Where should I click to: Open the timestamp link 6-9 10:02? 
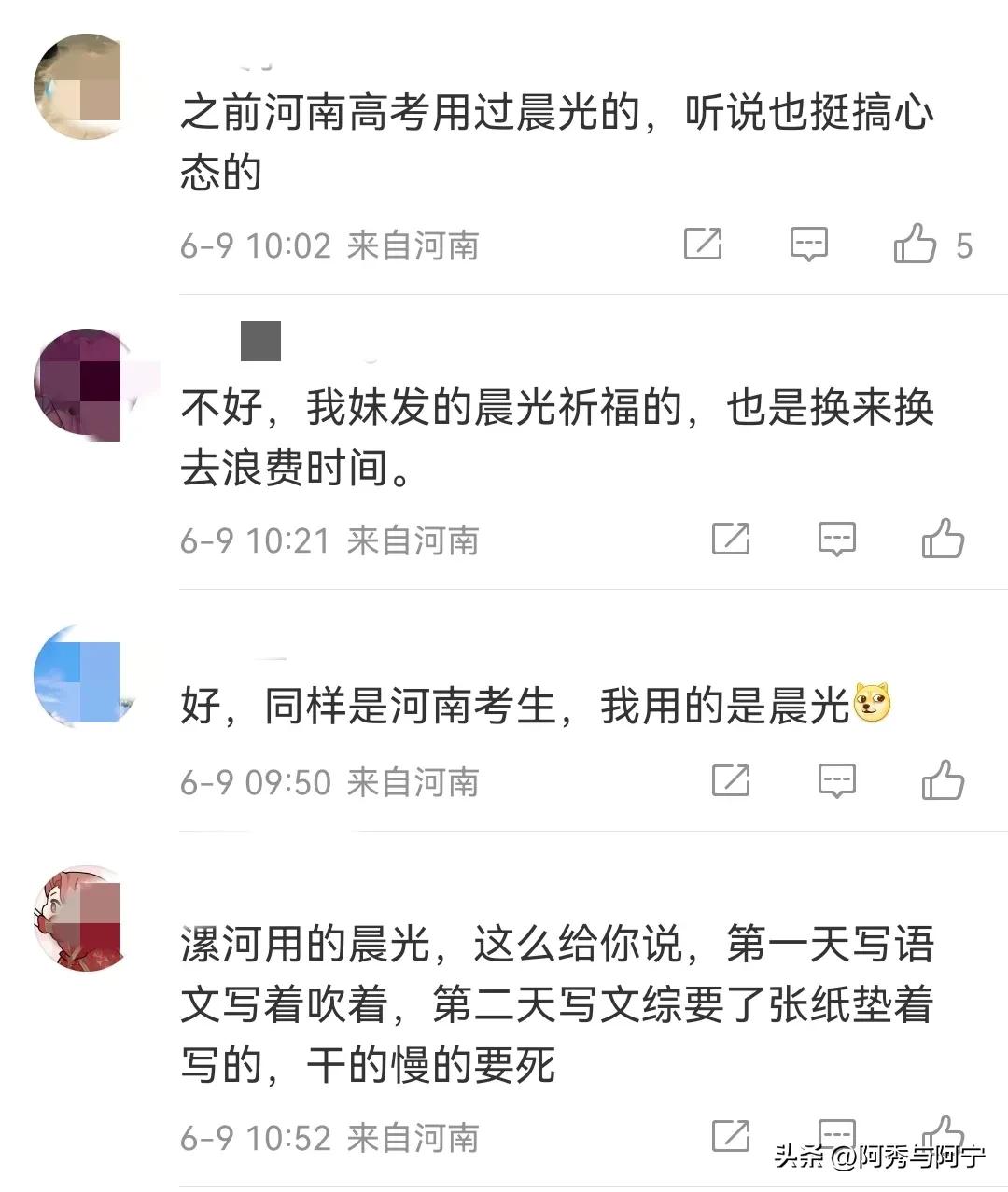click(x=254, y=246)
